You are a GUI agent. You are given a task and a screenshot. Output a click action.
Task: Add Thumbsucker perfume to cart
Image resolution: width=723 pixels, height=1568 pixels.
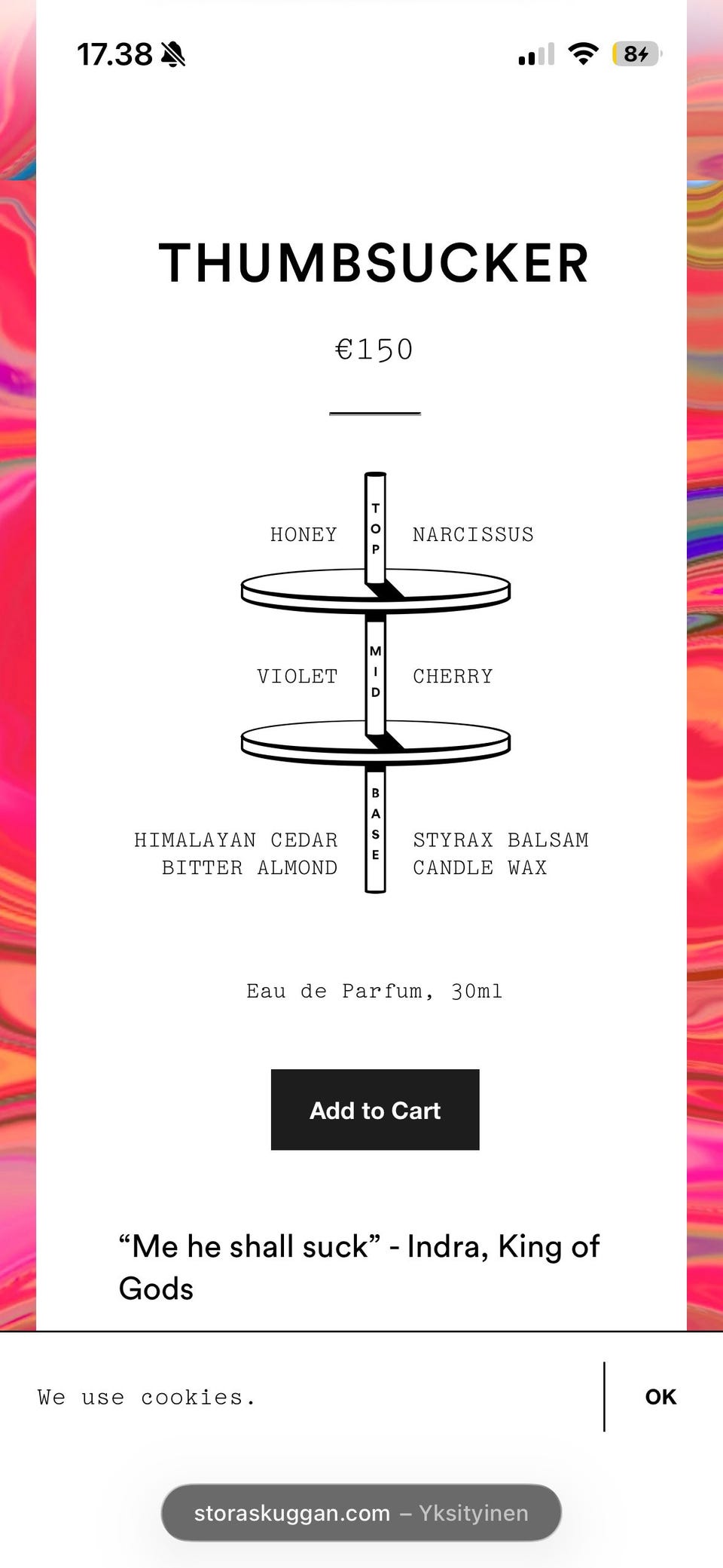tap(375, 1109)
